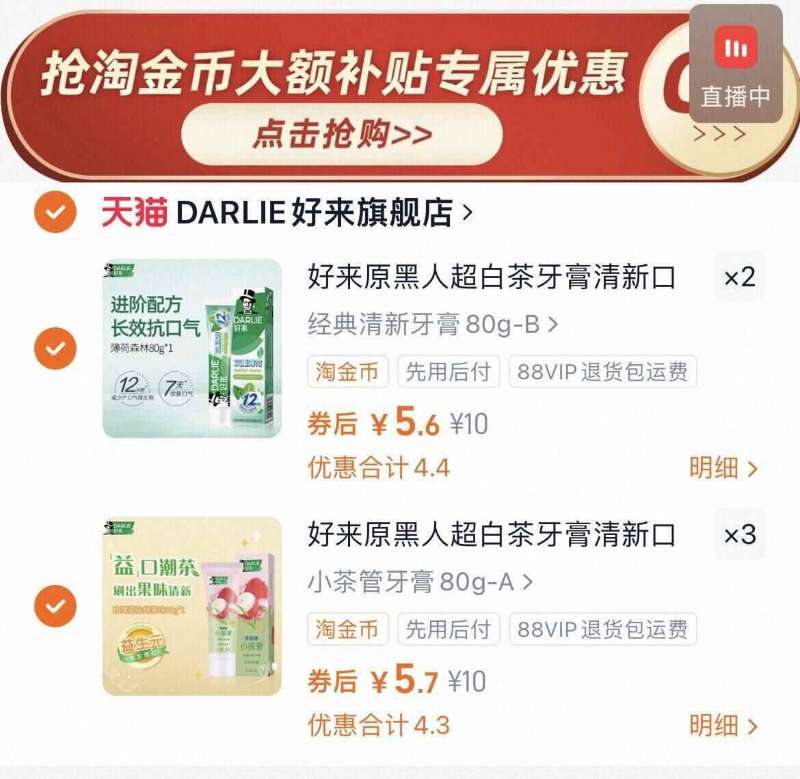This screenshot has width=800, height=779.
Task: Open the 益口潮茶 toothpaste product image
Action: (x=192, y=606)
